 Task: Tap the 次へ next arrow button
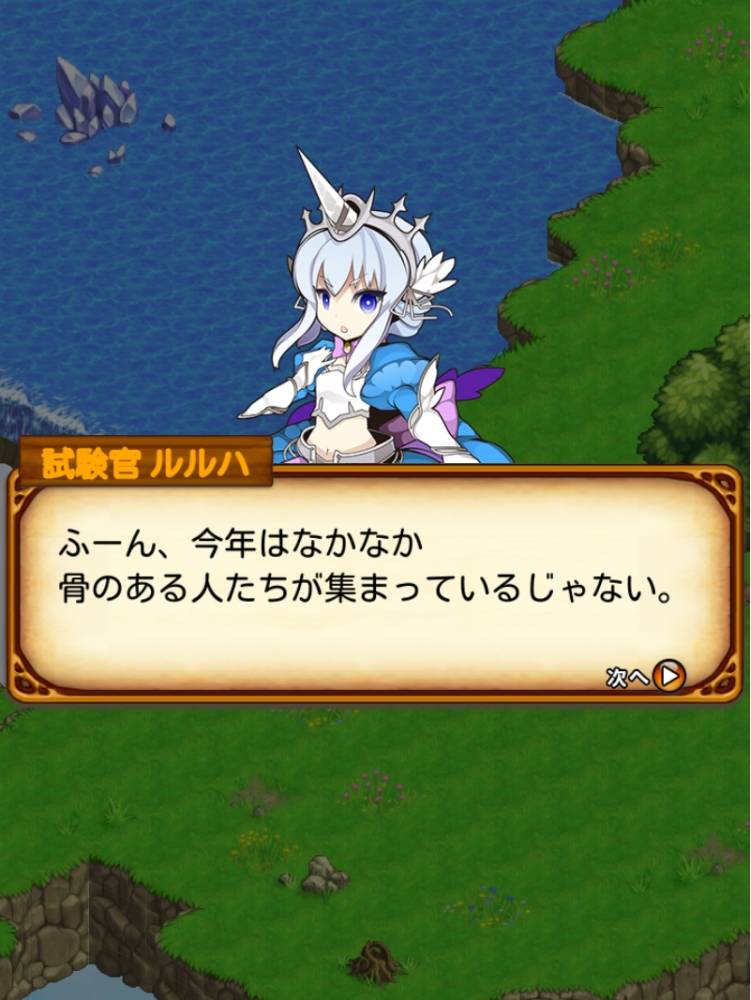point(668,677)
